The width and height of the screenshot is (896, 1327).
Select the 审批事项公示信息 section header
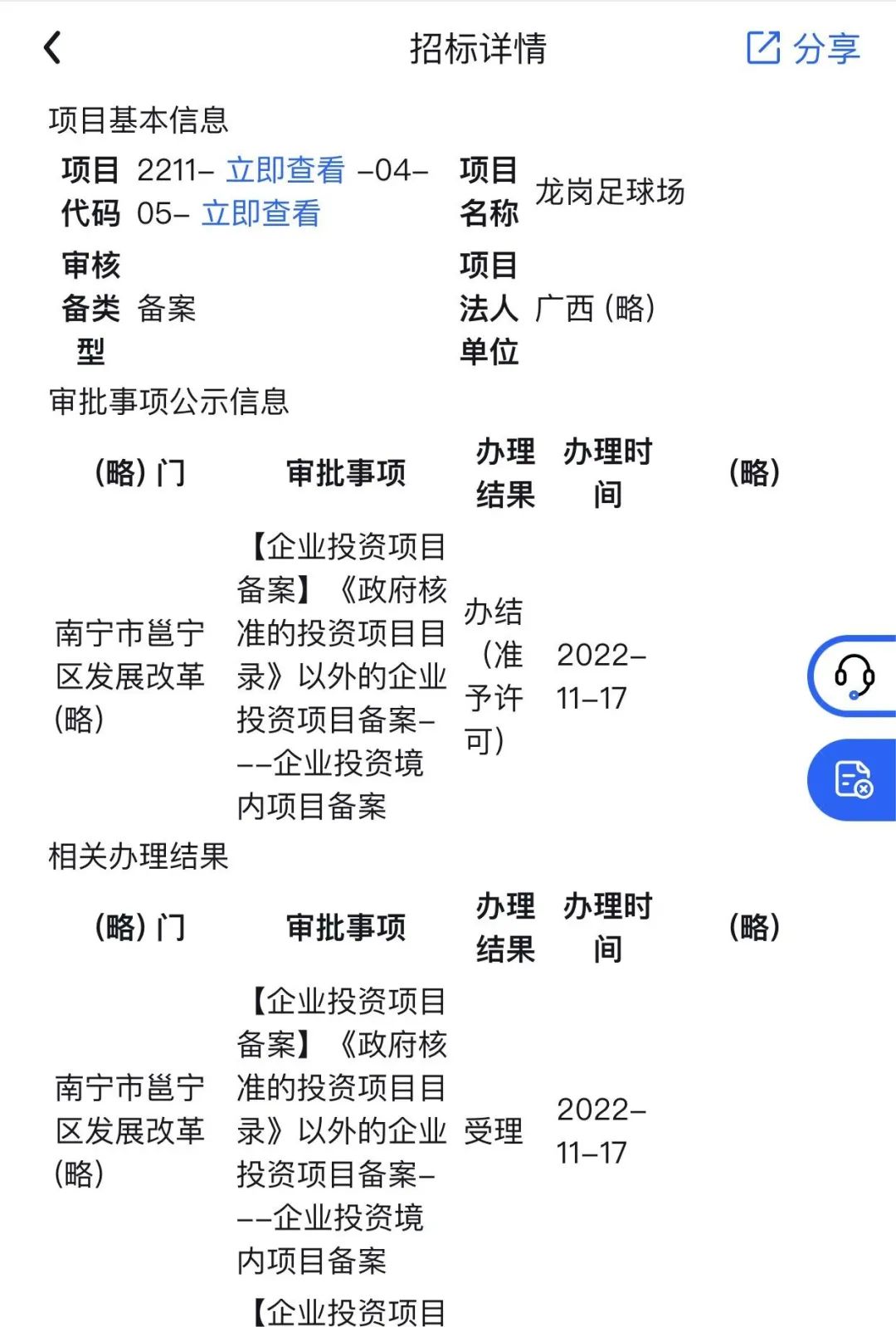tap(168, 401)
